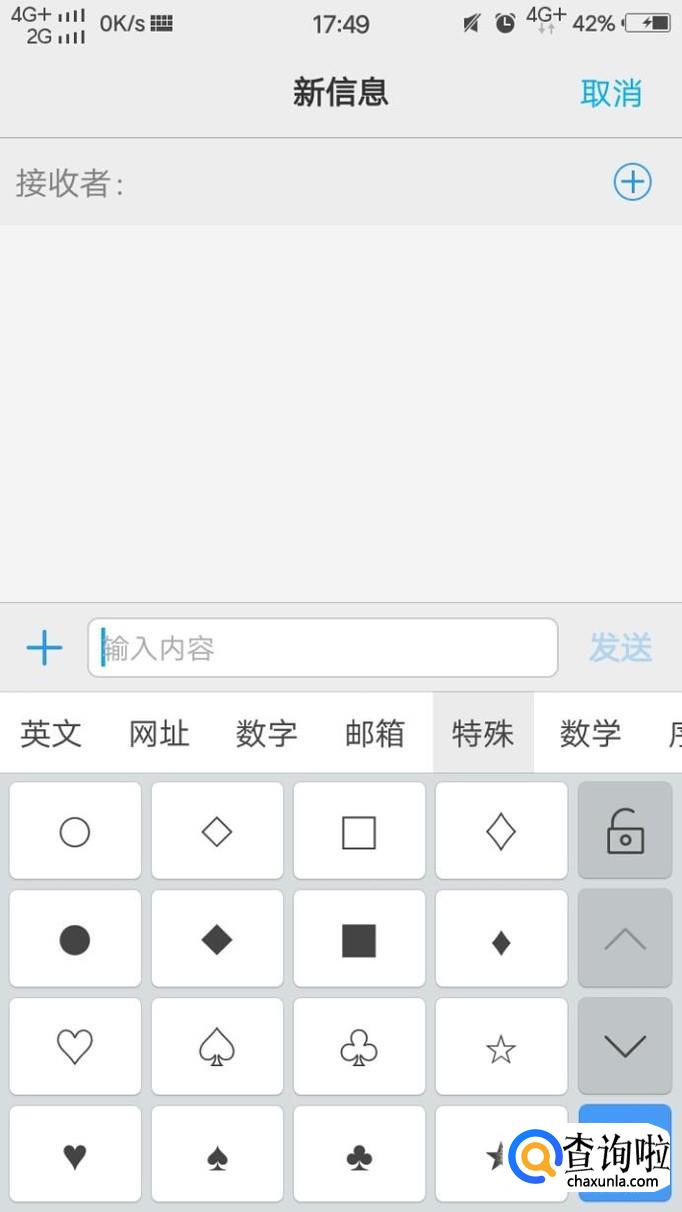682x1212 pixels.
Task: Switch to the 数学 symbols tab
Action: 590,734
